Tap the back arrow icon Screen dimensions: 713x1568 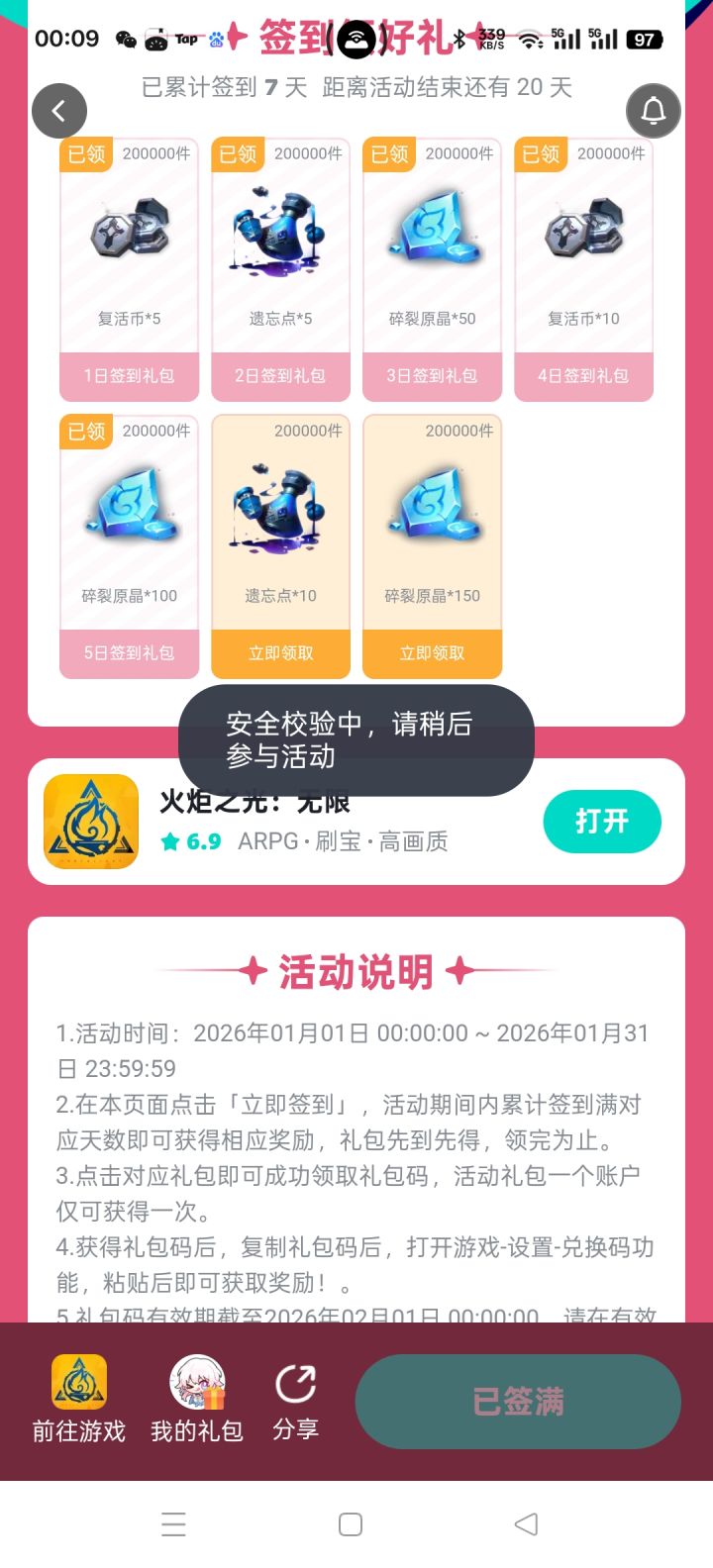(59, 111)
